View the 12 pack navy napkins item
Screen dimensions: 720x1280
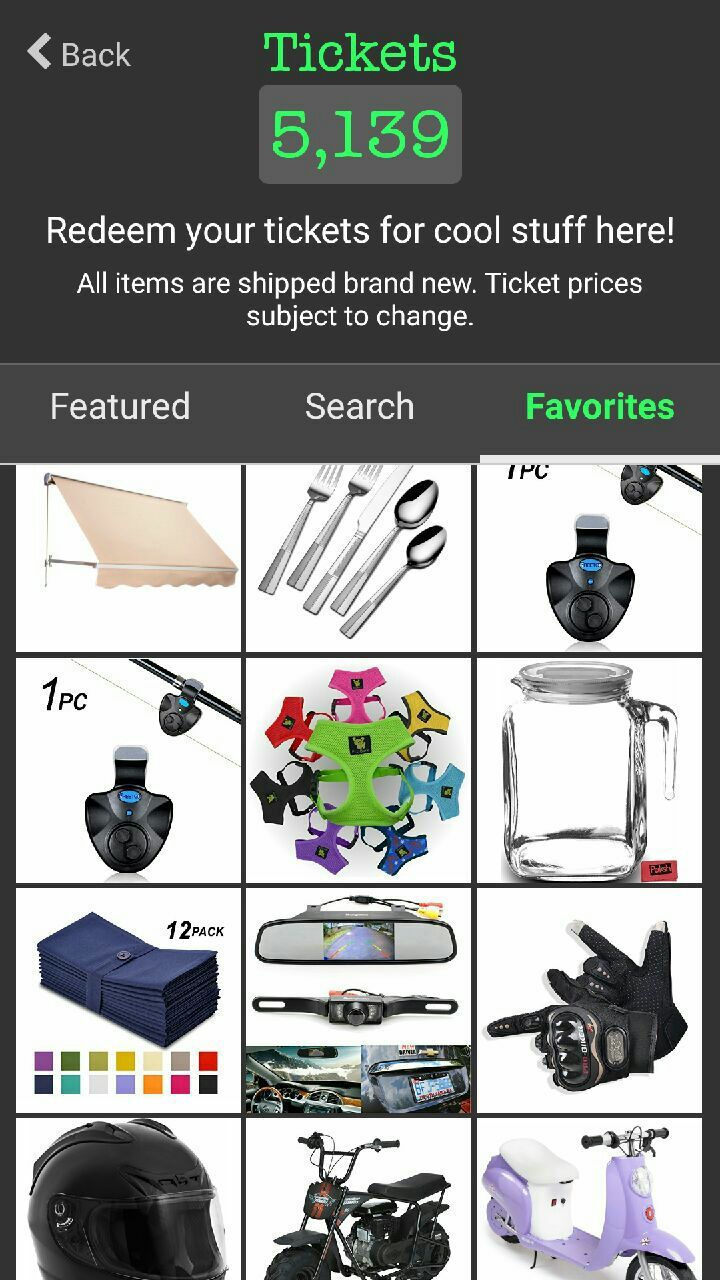(x=129, y=1000)
